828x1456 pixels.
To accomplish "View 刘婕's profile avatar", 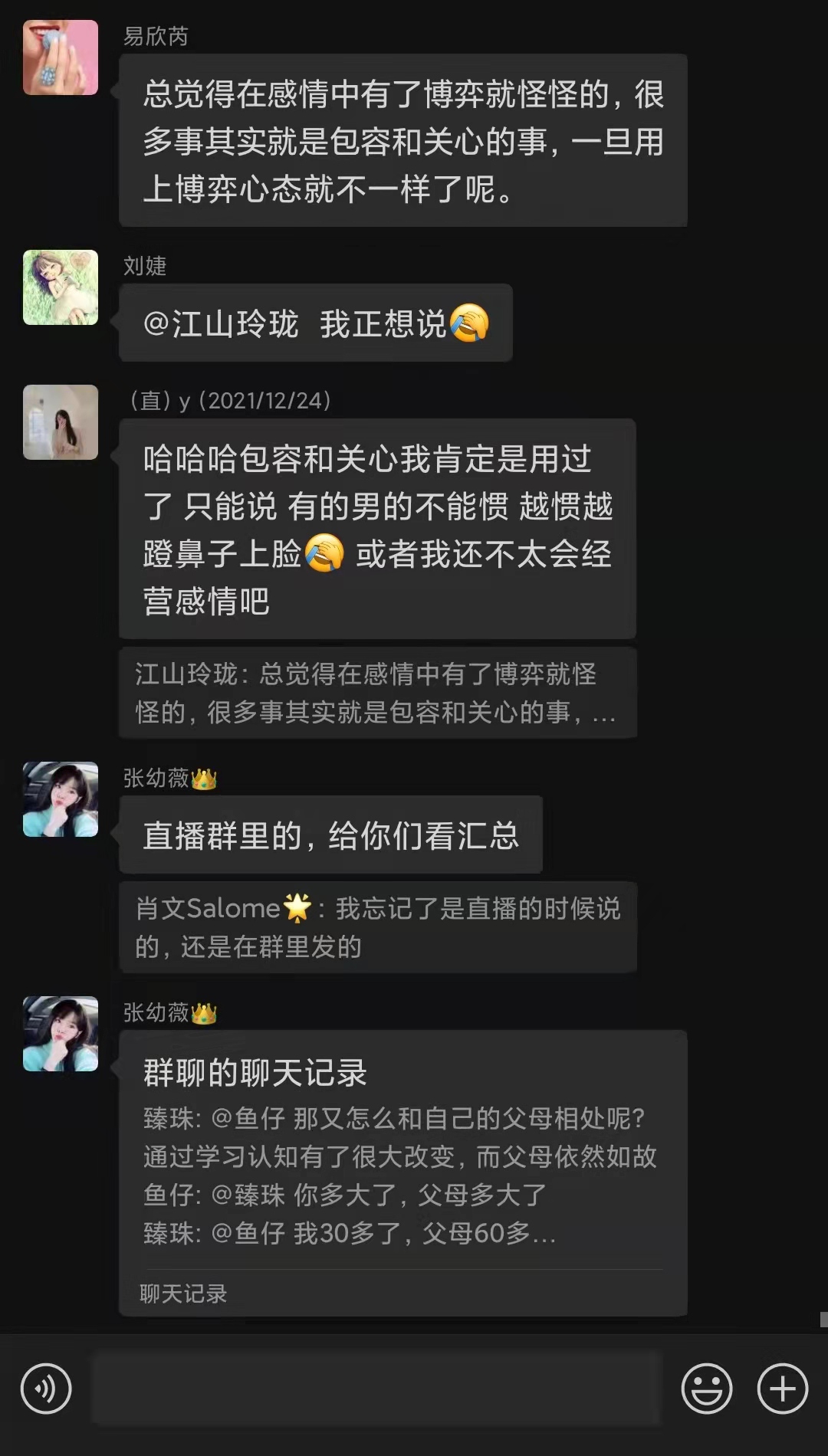I will pyautogui.click(x=61, y=287).
